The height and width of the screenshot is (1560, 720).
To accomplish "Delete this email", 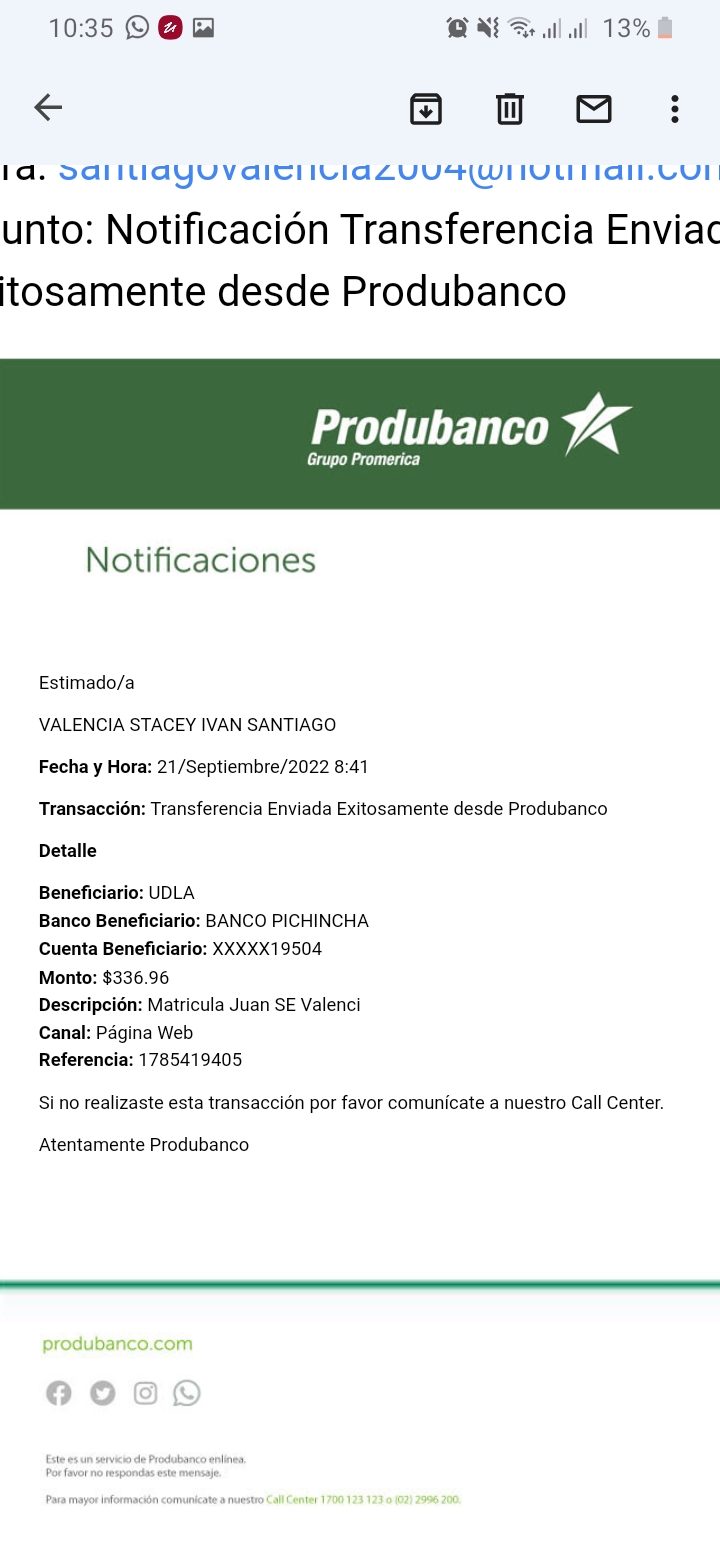I will 510,108.
